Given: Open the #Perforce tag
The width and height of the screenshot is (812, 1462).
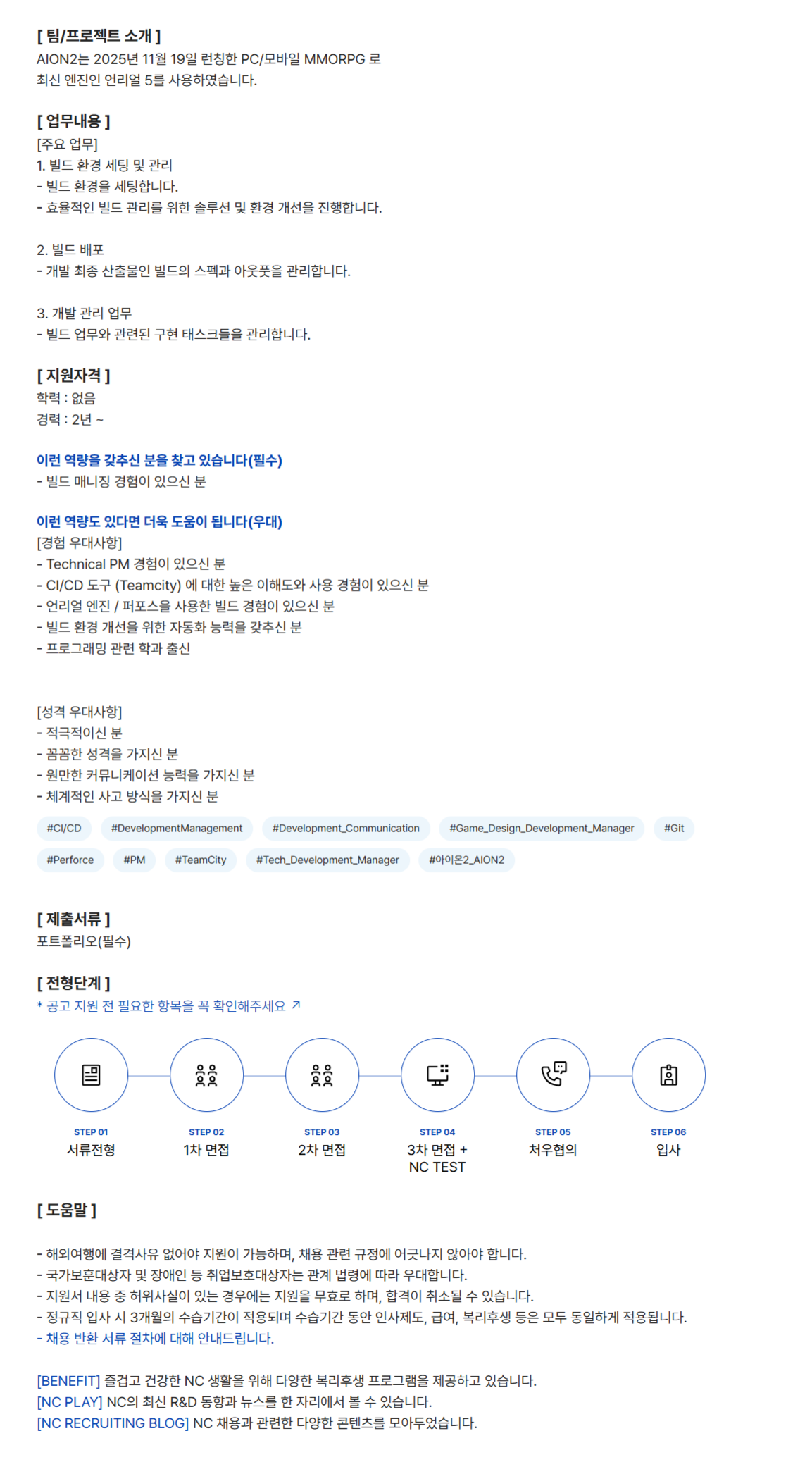Looking at the screenshot, I should (x=70, y=860).
